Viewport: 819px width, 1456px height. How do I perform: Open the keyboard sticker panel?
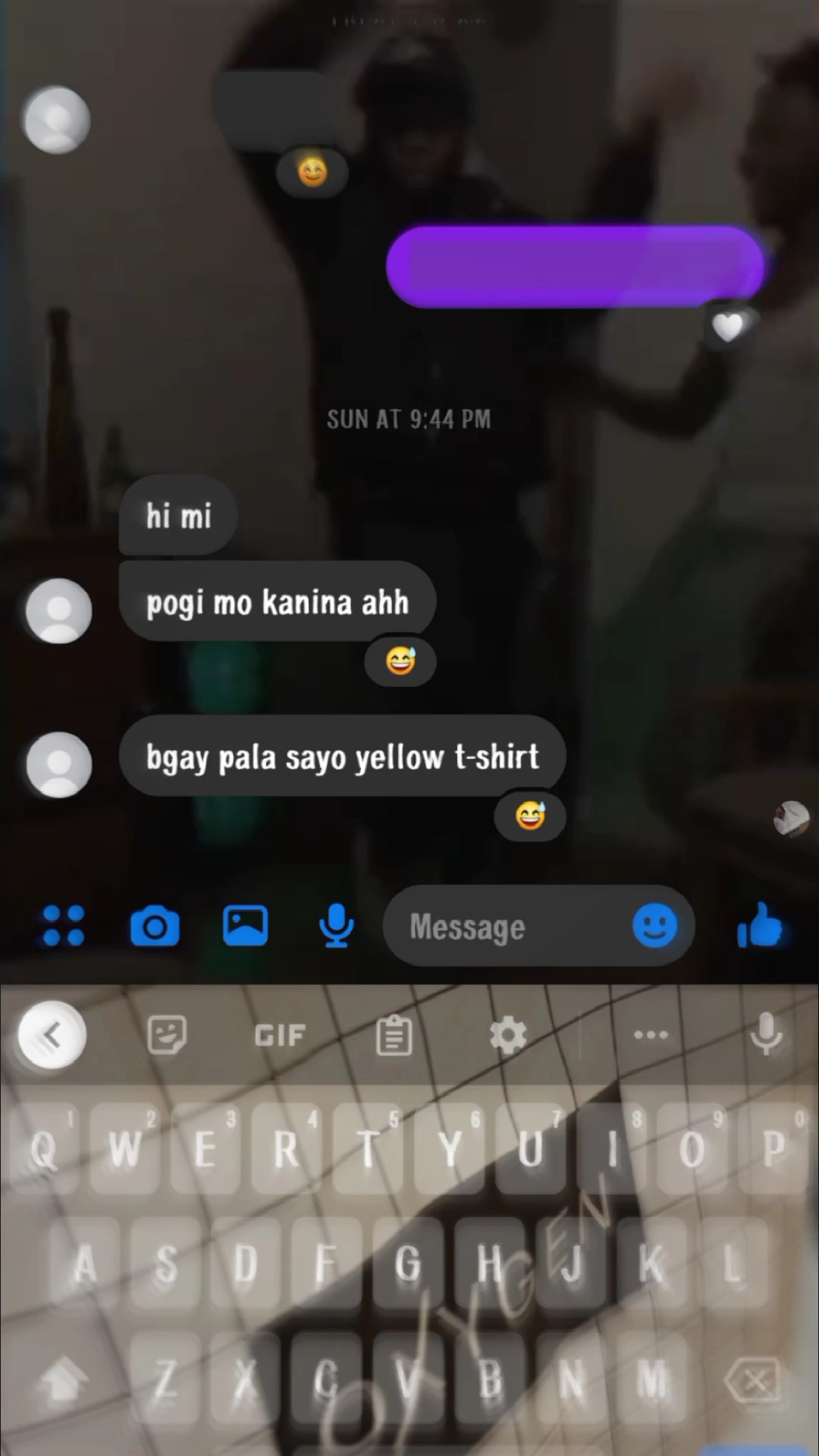[167, 1034]
